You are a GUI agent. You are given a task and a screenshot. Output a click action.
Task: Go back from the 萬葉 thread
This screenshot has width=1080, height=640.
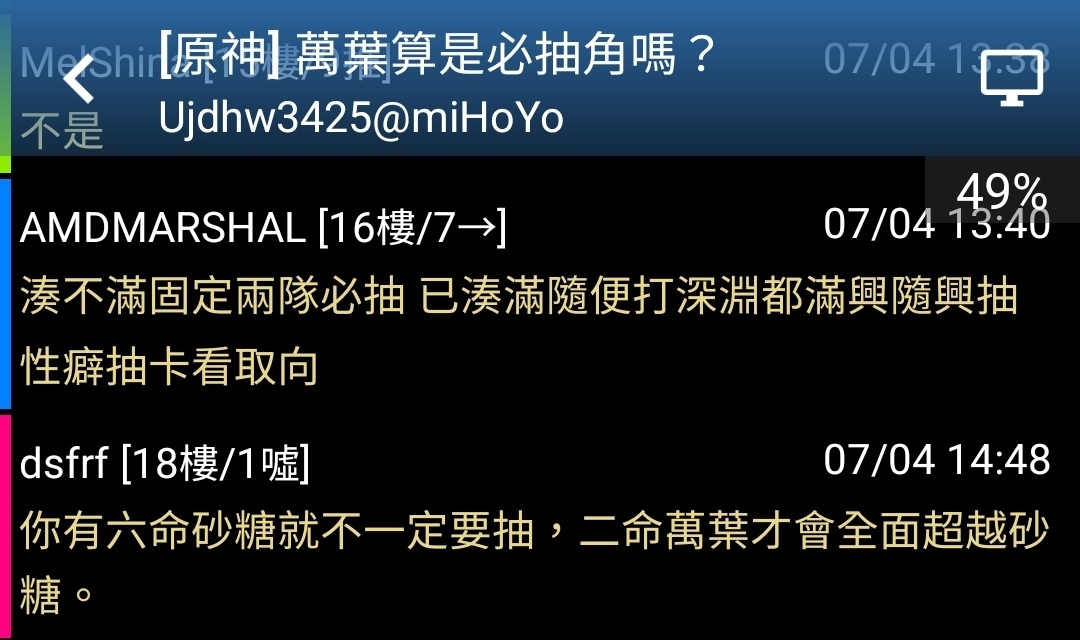click(78, 80)
